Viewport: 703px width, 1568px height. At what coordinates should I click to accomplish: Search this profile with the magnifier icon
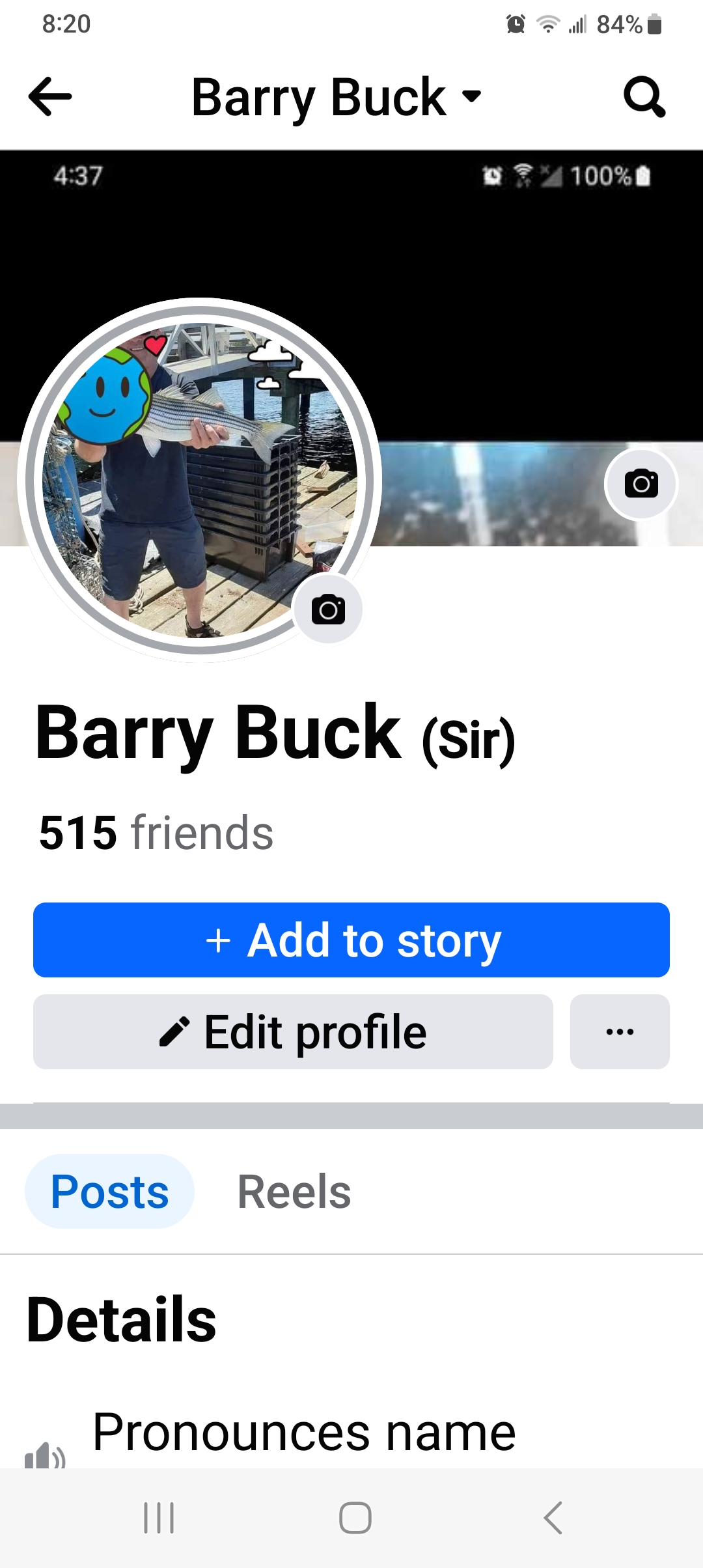point(644,97)
